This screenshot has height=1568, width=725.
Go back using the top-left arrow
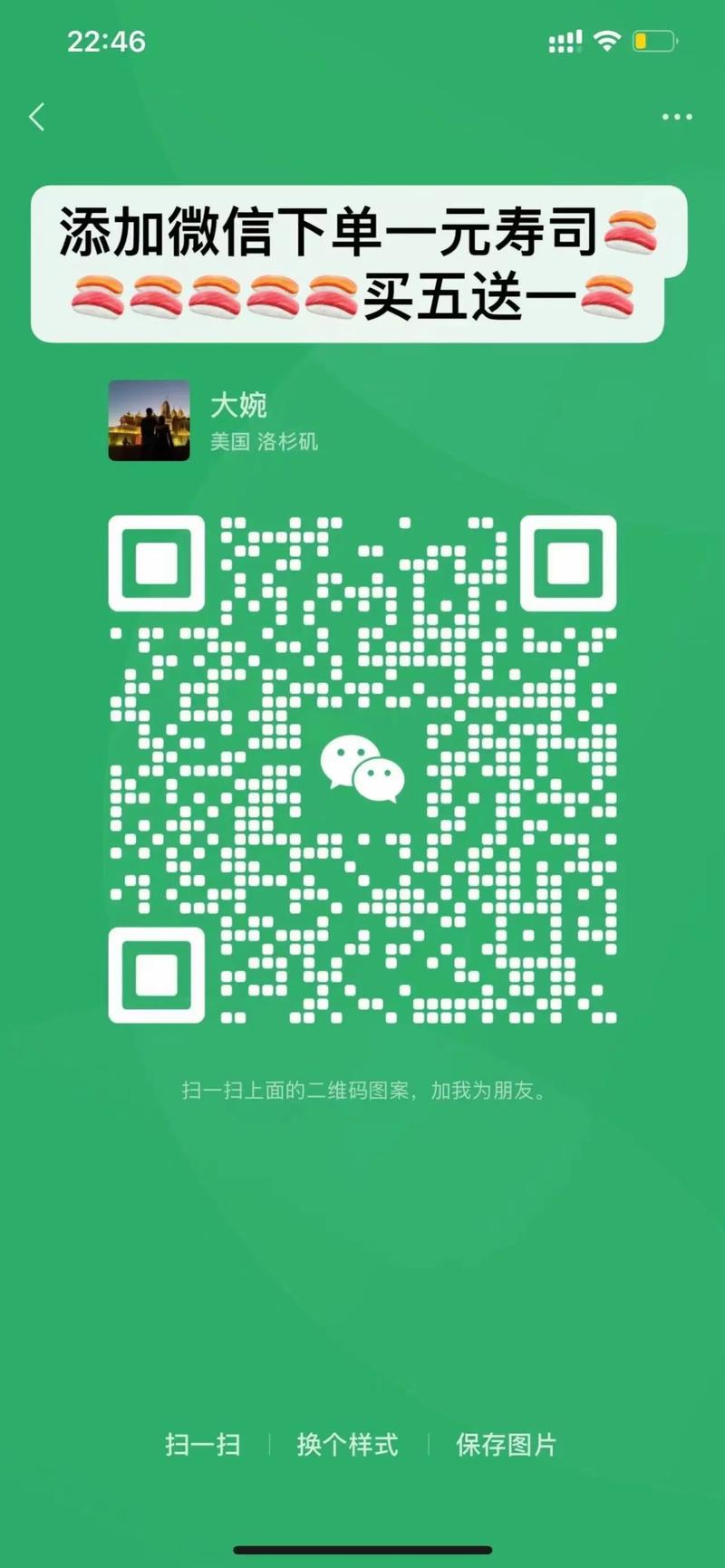click(37, 117)
